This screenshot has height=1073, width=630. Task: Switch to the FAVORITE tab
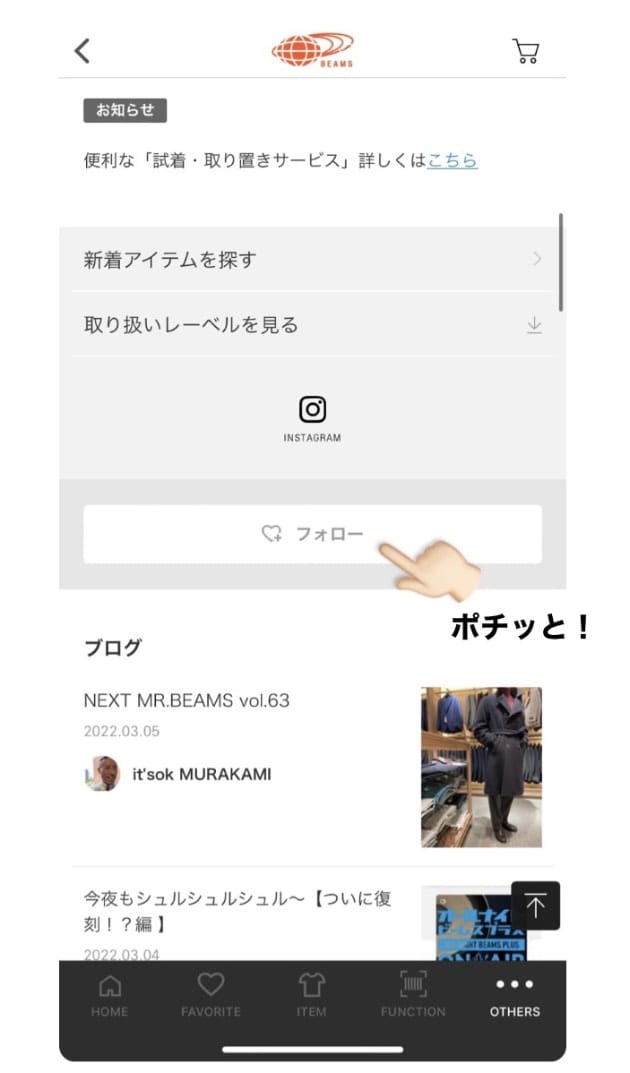211,996
